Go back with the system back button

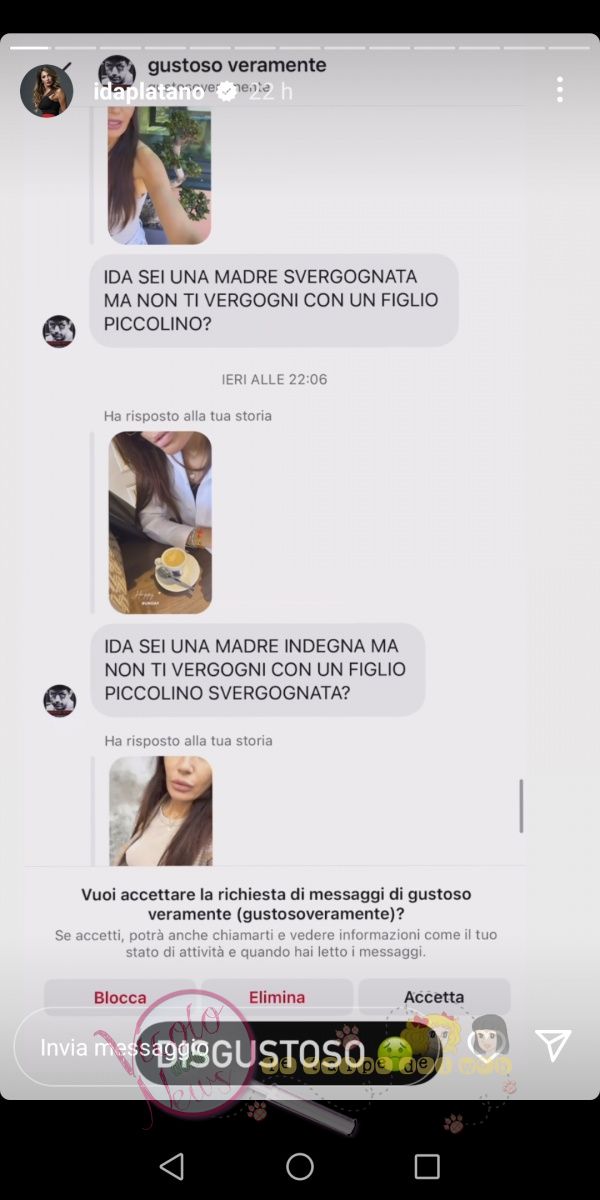pos(172,1166)
